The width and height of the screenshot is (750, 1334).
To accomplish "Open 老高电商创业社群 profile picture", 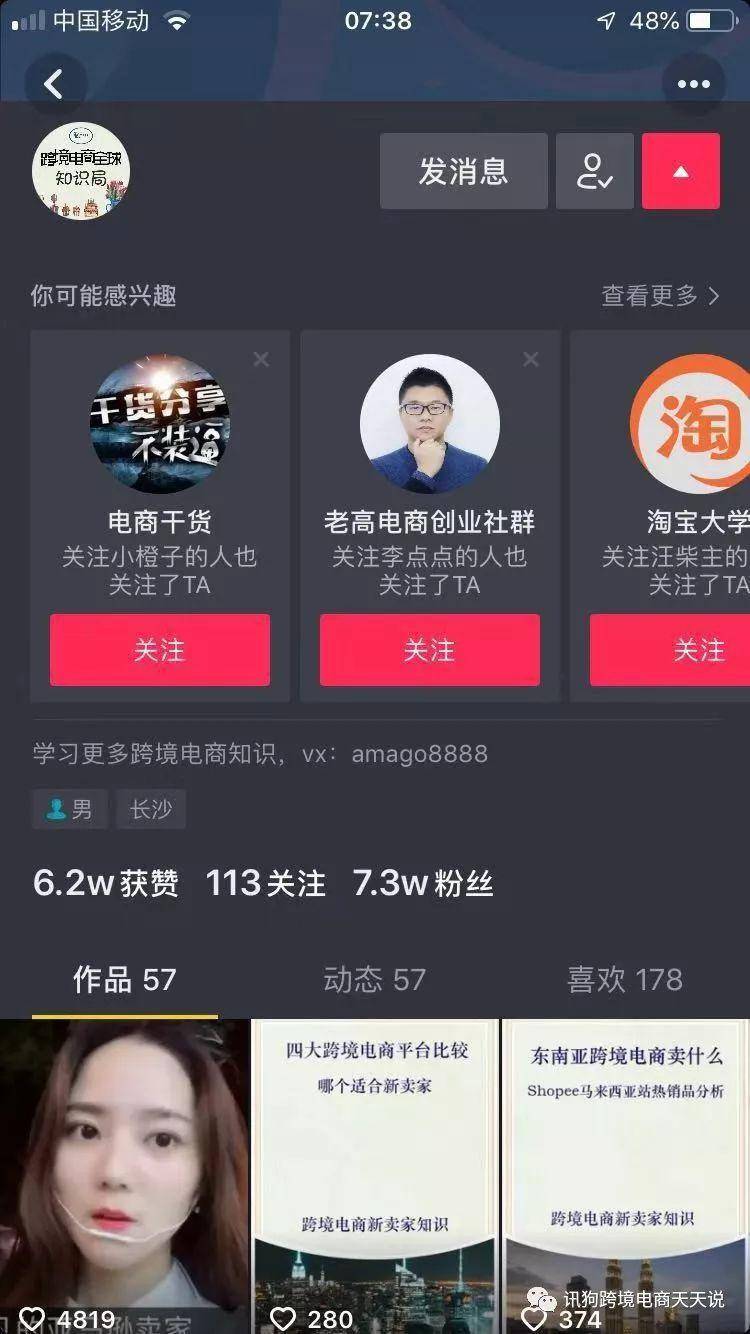I will (x=430, y=424).
